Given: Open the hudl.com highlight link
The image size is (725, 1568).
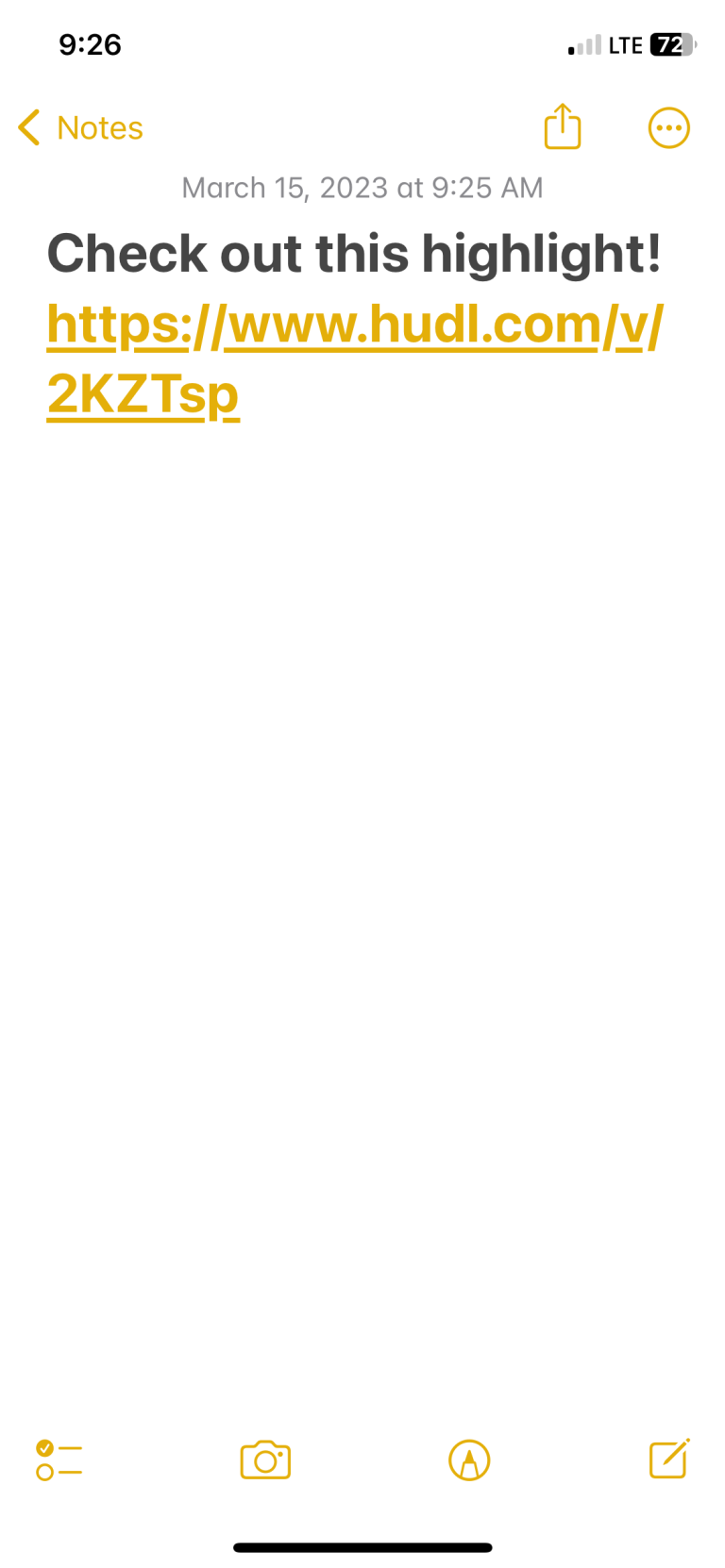Looking at the screenshot, I should coord(354,325).
